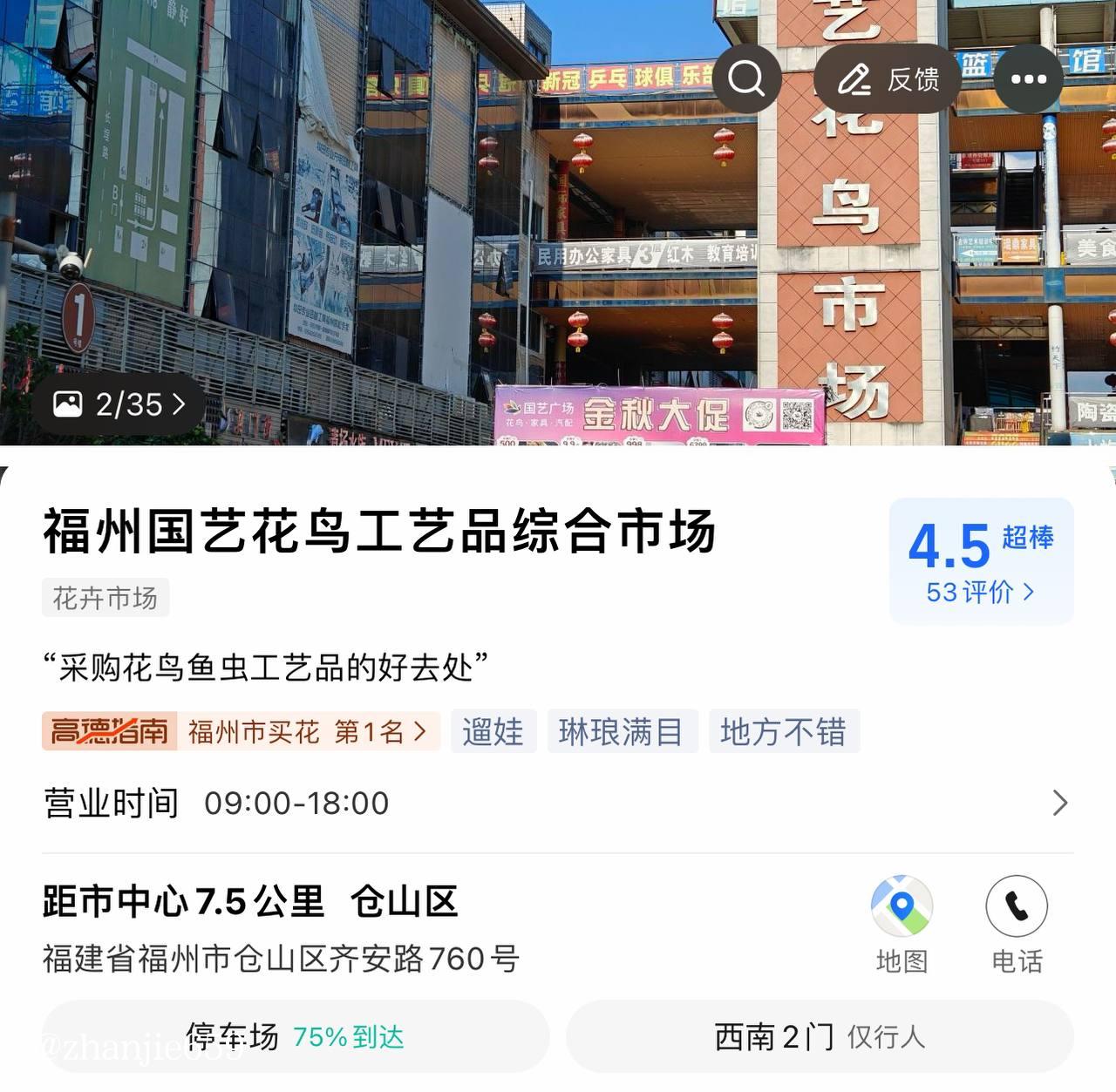Tap the 花卉市场 category tag

coord(105,598)
